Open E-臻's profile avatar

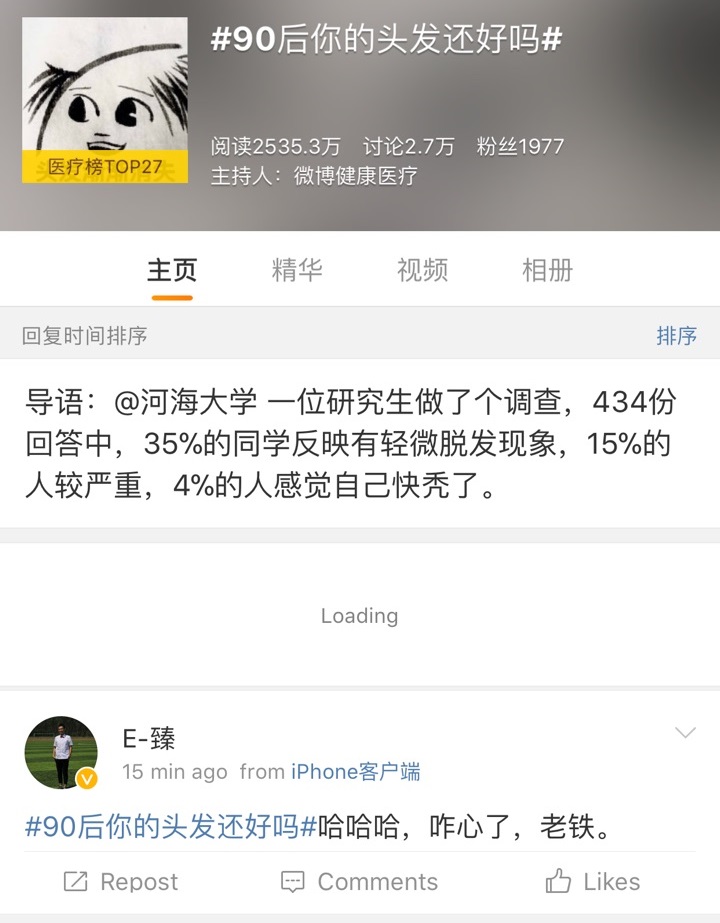tap(61, 752)
